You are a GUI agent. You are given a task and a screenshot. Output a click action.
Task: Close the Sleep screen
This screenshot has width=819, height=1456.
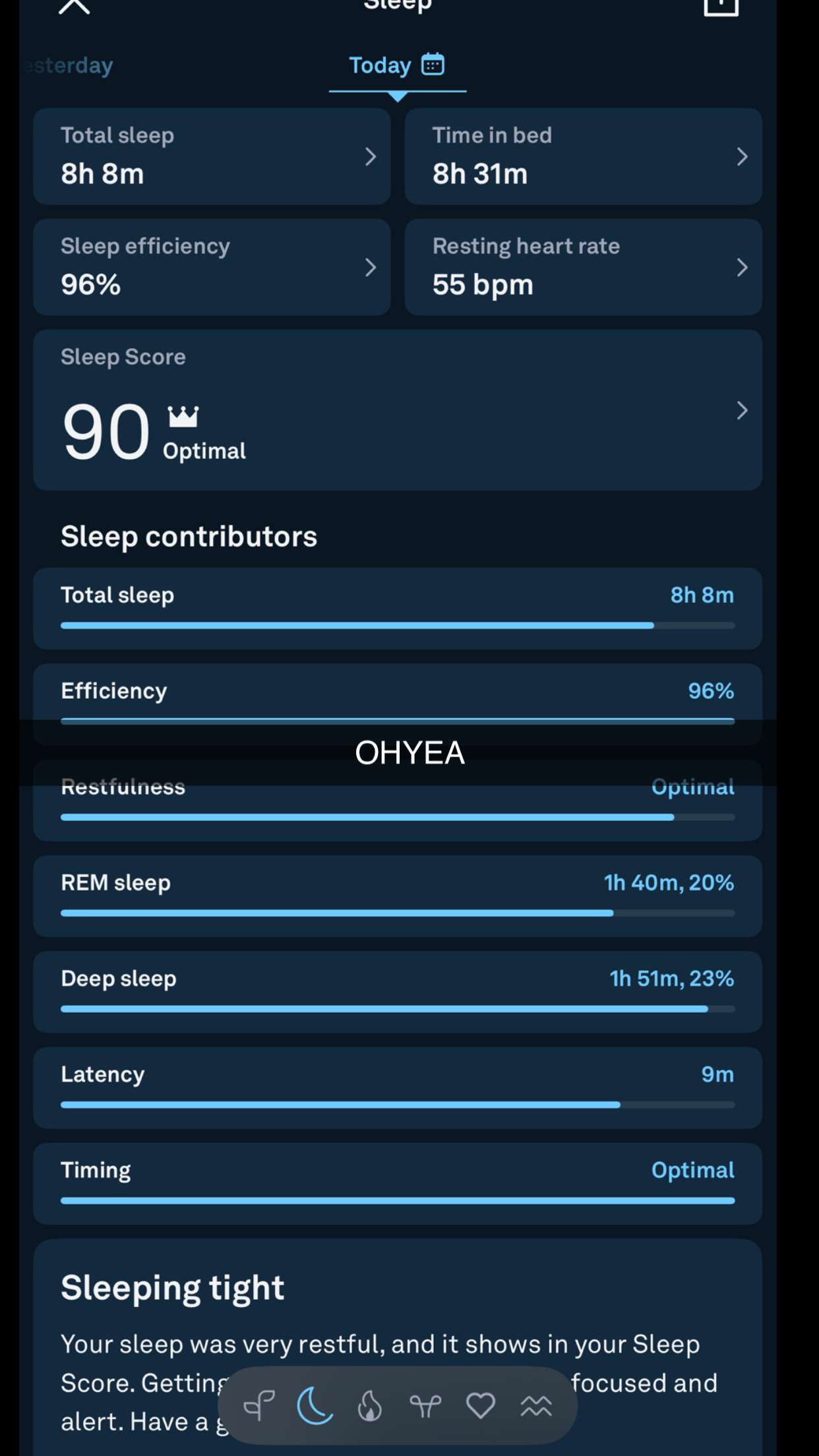(x=74, y=7)
